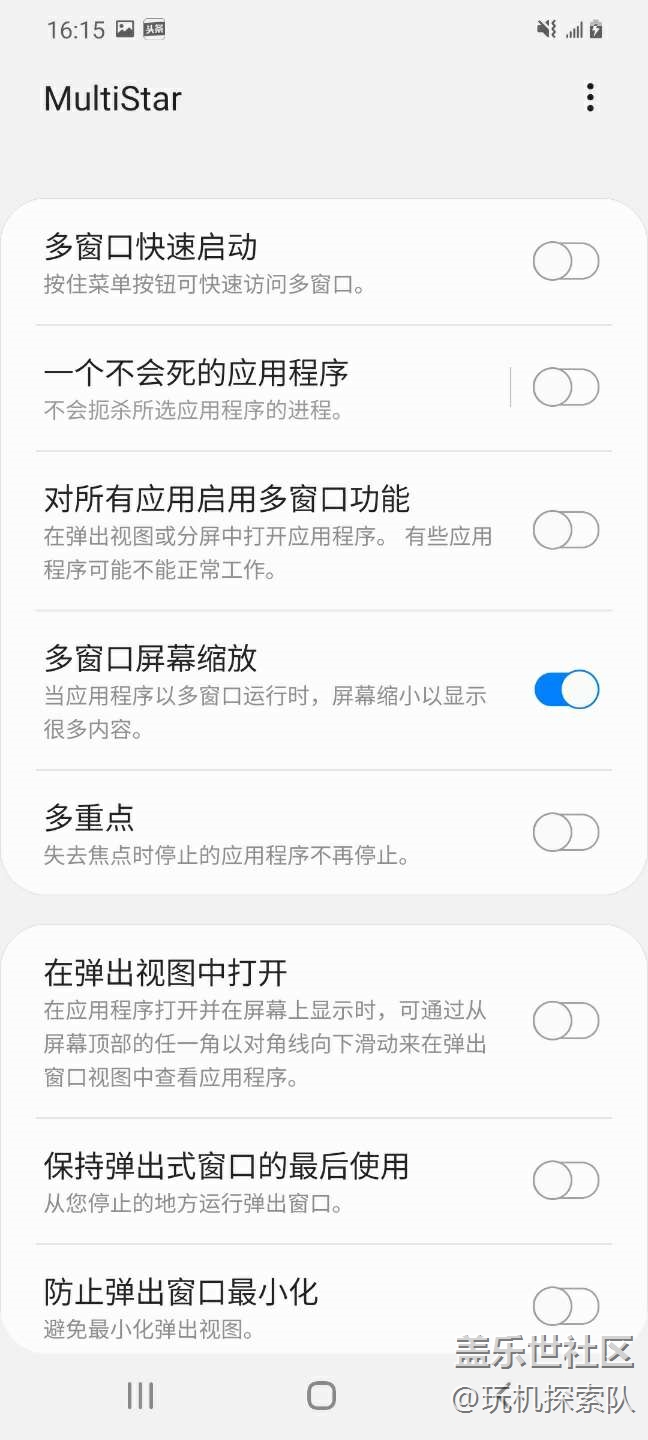Open the MultiStar overflow menu
Image resolution: width=648 pixels, height=1440 pixels.
pyautogui.click(x=590, y=97)
